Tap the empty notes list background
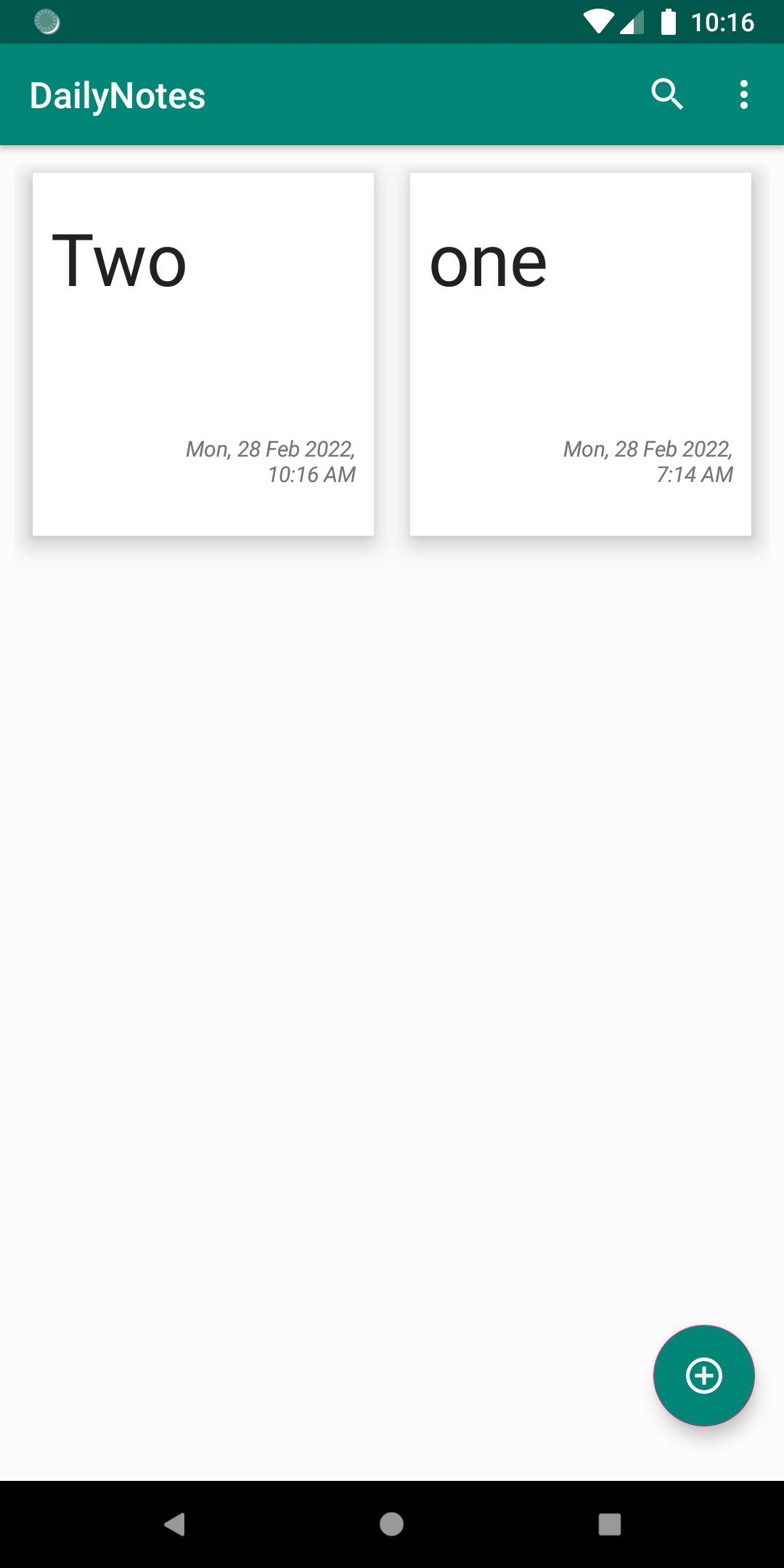Image resolution: width=784 pixels, height=1568 pixels. [x=392, y=944]
